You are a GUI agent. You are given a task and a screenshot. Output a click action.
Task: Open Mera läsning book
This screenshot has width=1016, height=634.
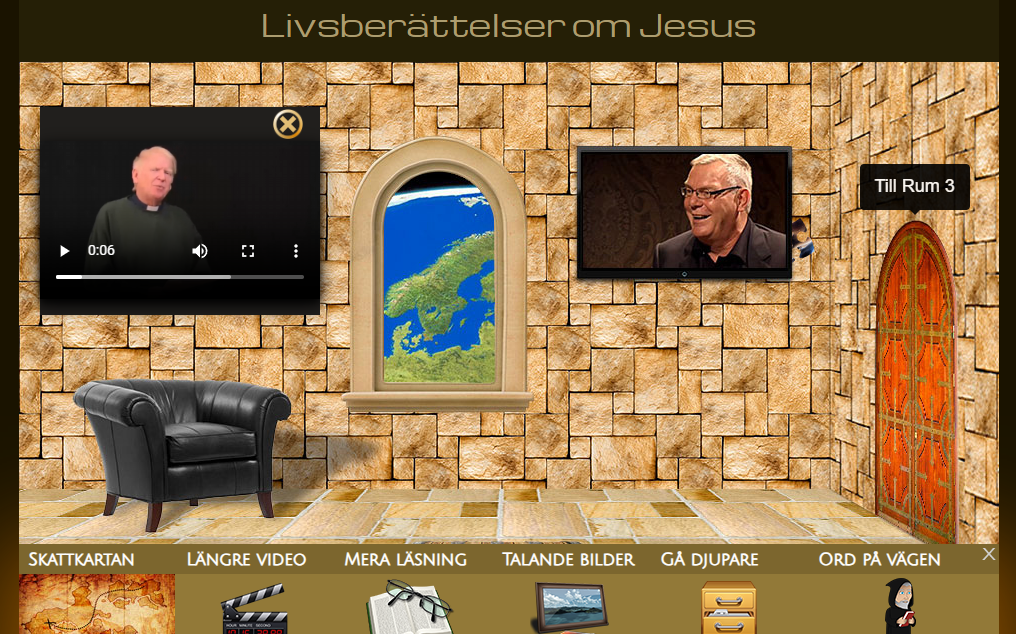409,607
